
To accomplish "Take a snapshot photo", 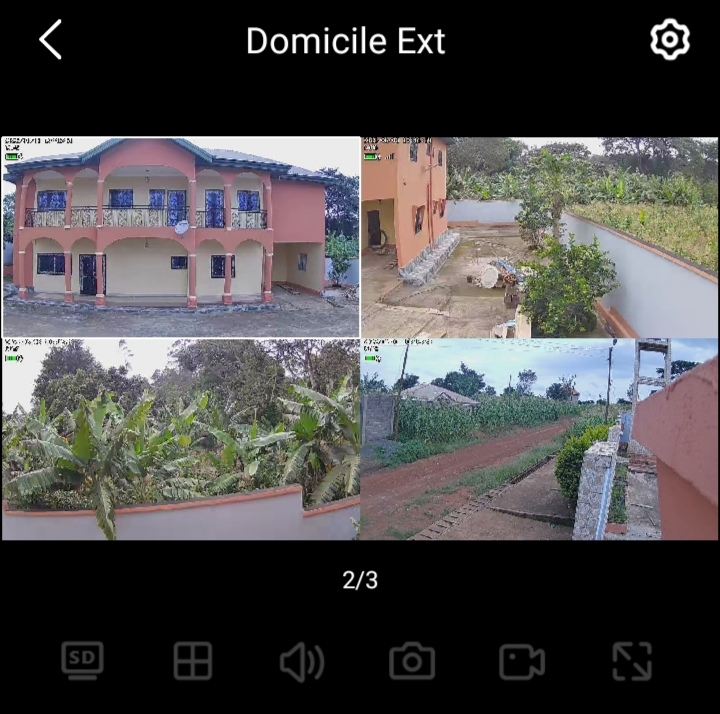I will (412, 661).
